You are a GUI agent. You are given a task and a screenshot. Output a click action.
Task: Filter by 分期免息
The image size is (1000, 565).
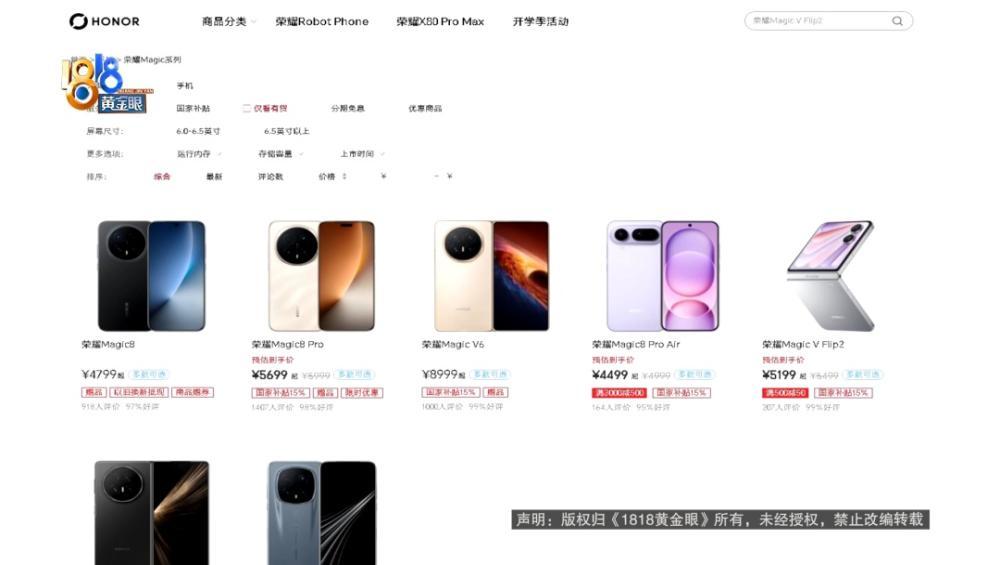348,108
